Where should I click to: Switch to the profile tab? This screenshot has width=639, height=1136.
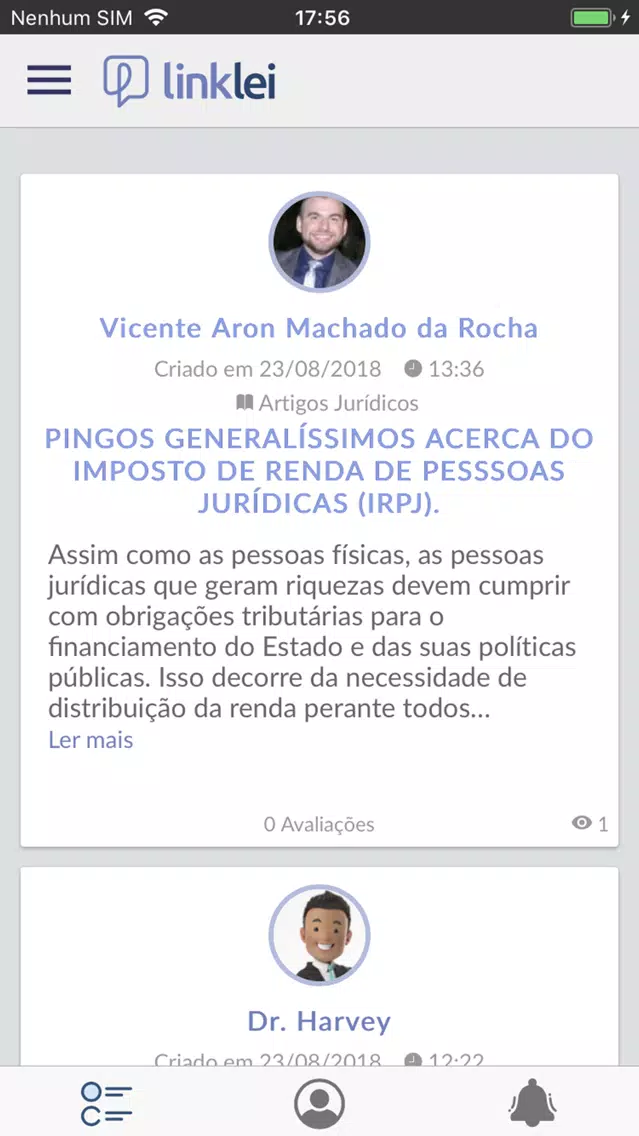320,1104
